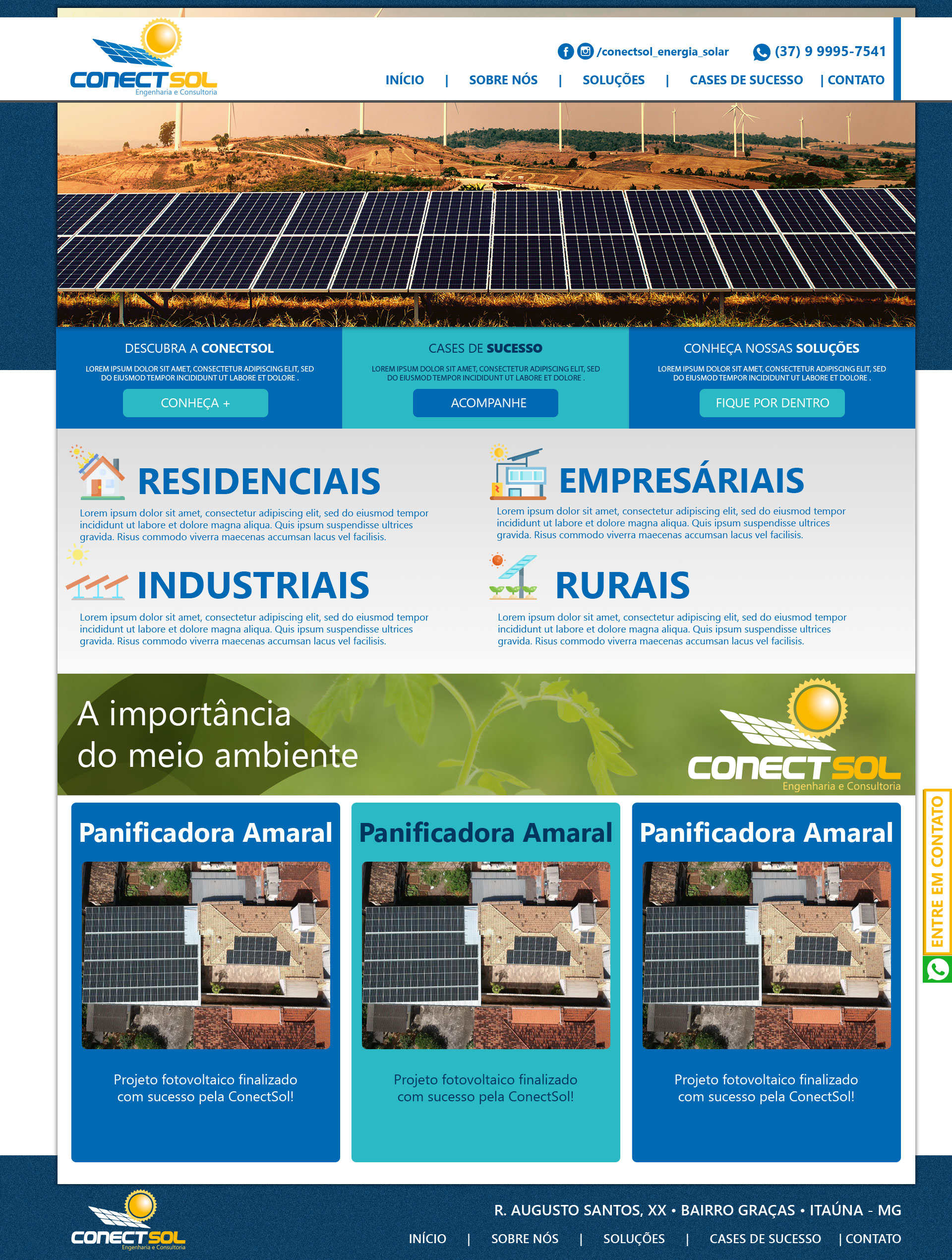952x1260 pixels.
Task: Tap the CONHEÇA + button
Action: click(x=195, y=403)
